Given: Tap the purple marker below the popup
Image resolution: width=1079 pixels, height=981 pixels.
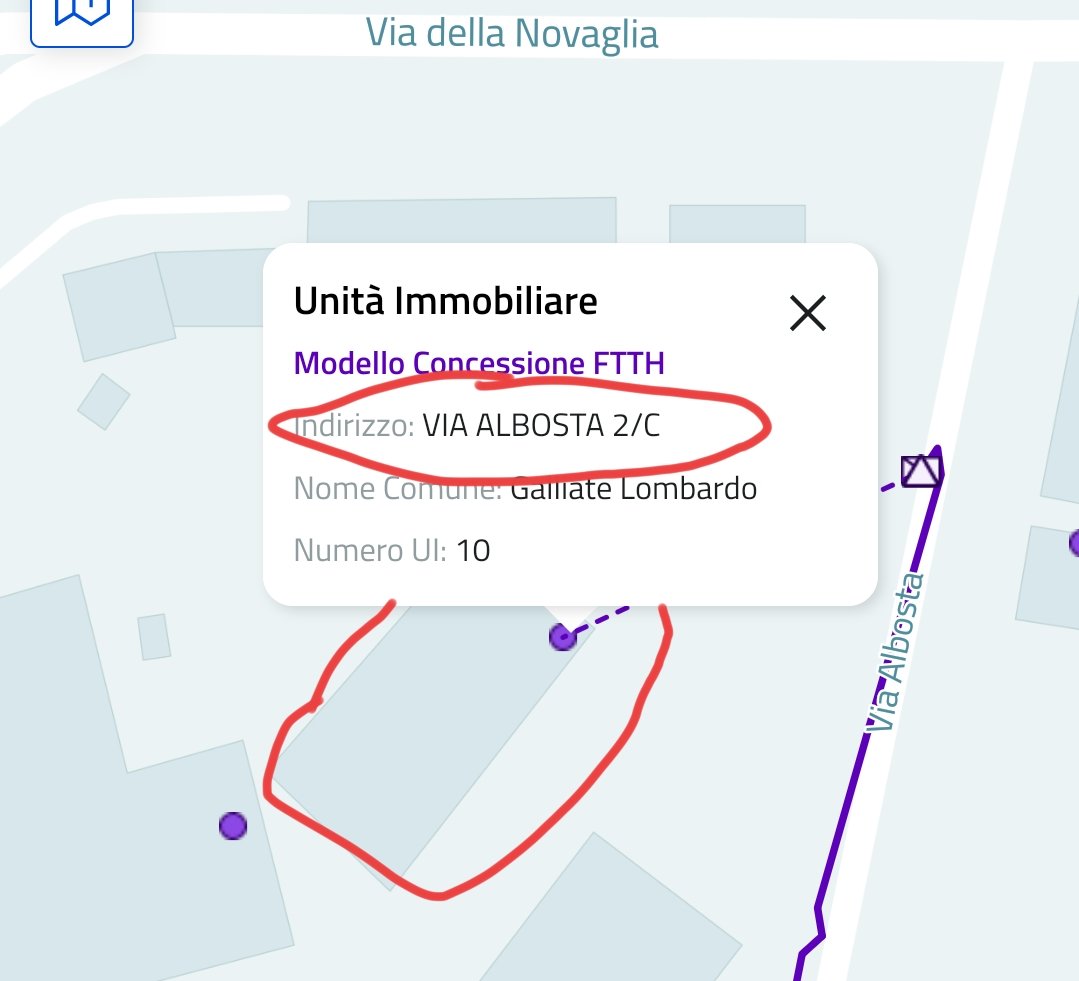Looking at the screenshot, I should pos(563,636).
